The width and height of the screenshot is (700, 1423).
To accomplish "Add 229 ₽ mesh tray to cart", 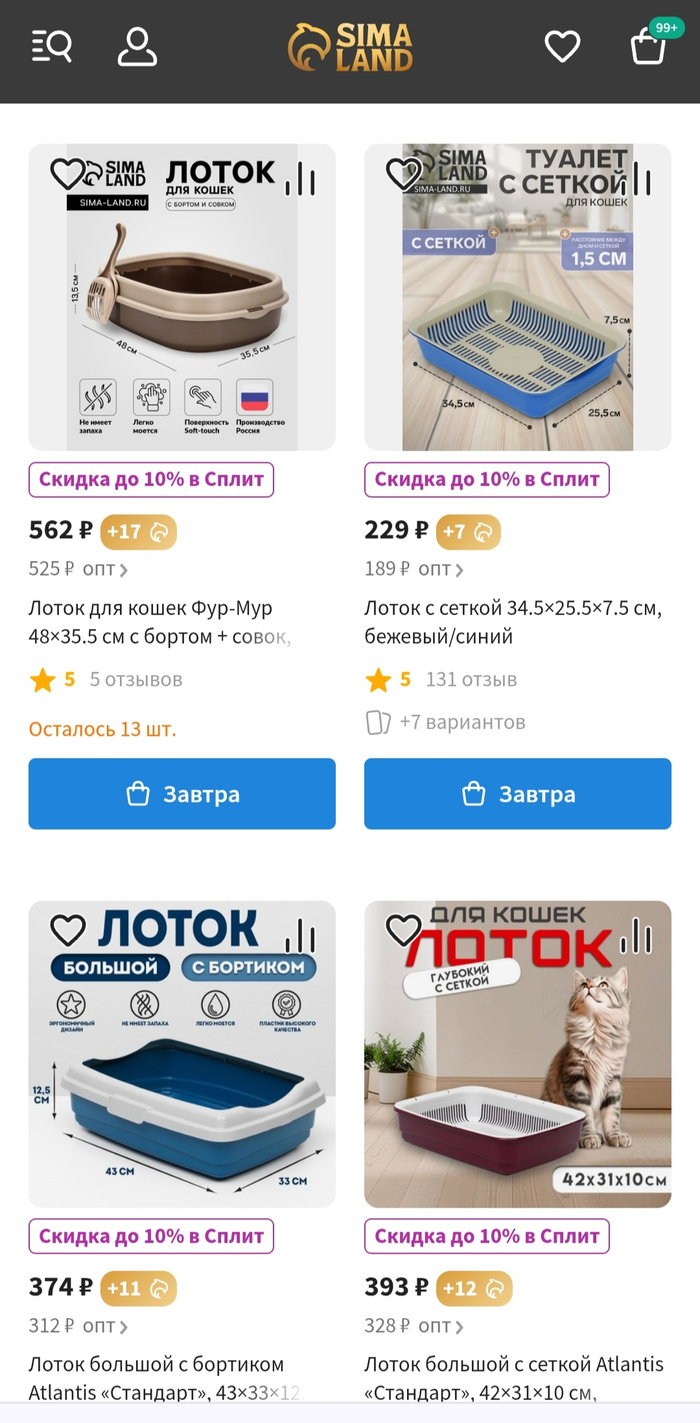I will pos(517,794).
